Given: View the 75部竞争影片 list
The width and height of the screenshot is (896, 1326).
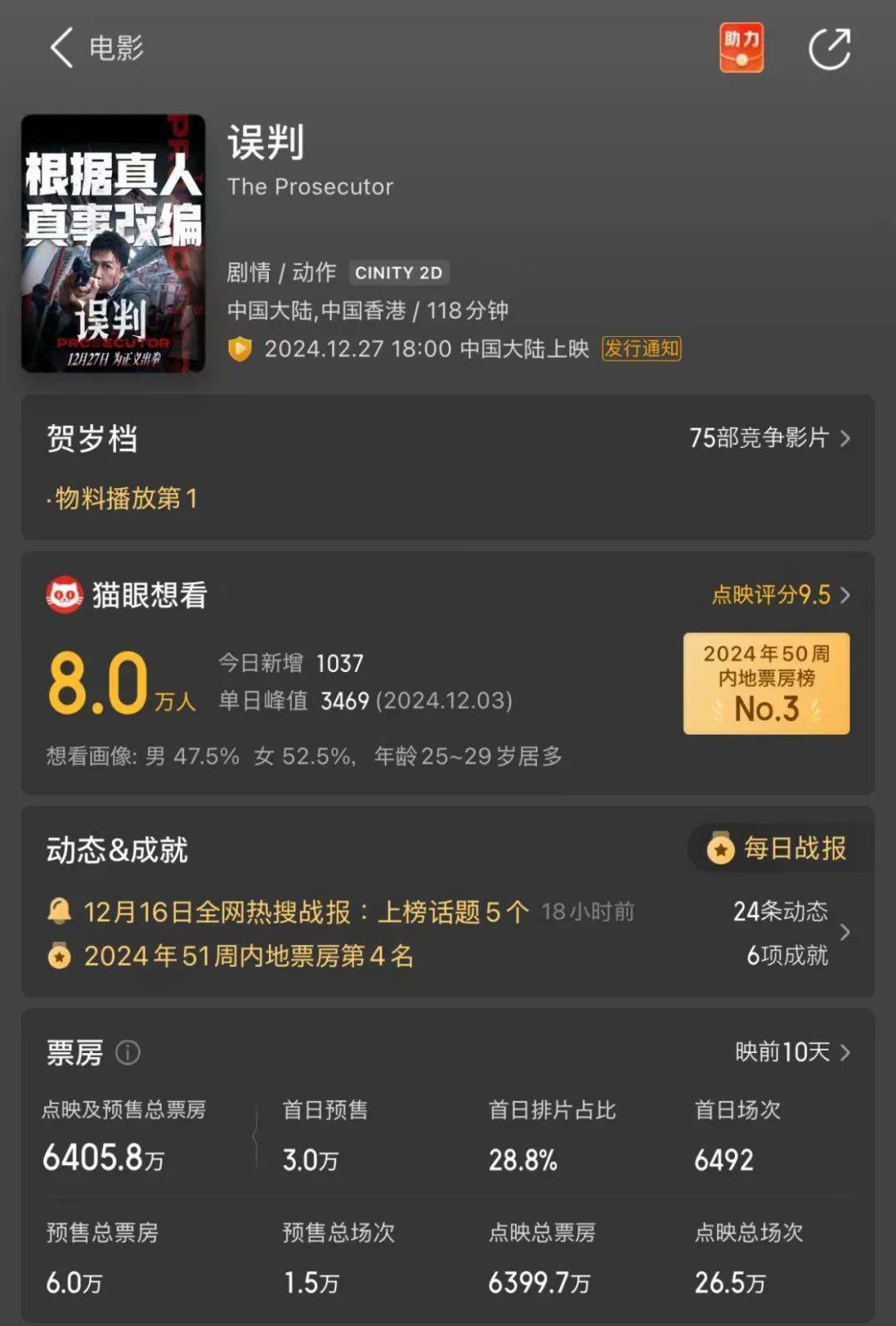Looking at the screenshot, I should 769,438.
